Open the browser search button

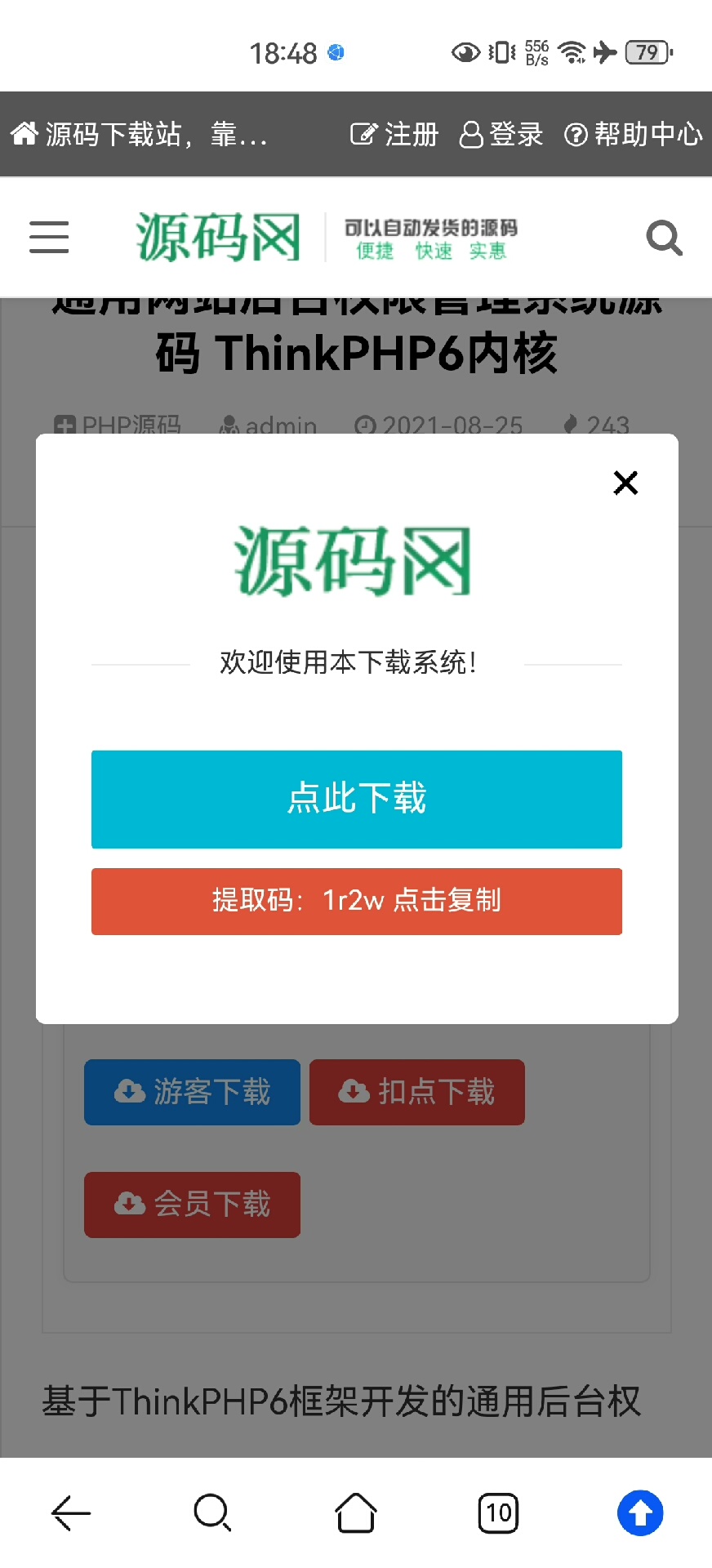coord(212,1513)
